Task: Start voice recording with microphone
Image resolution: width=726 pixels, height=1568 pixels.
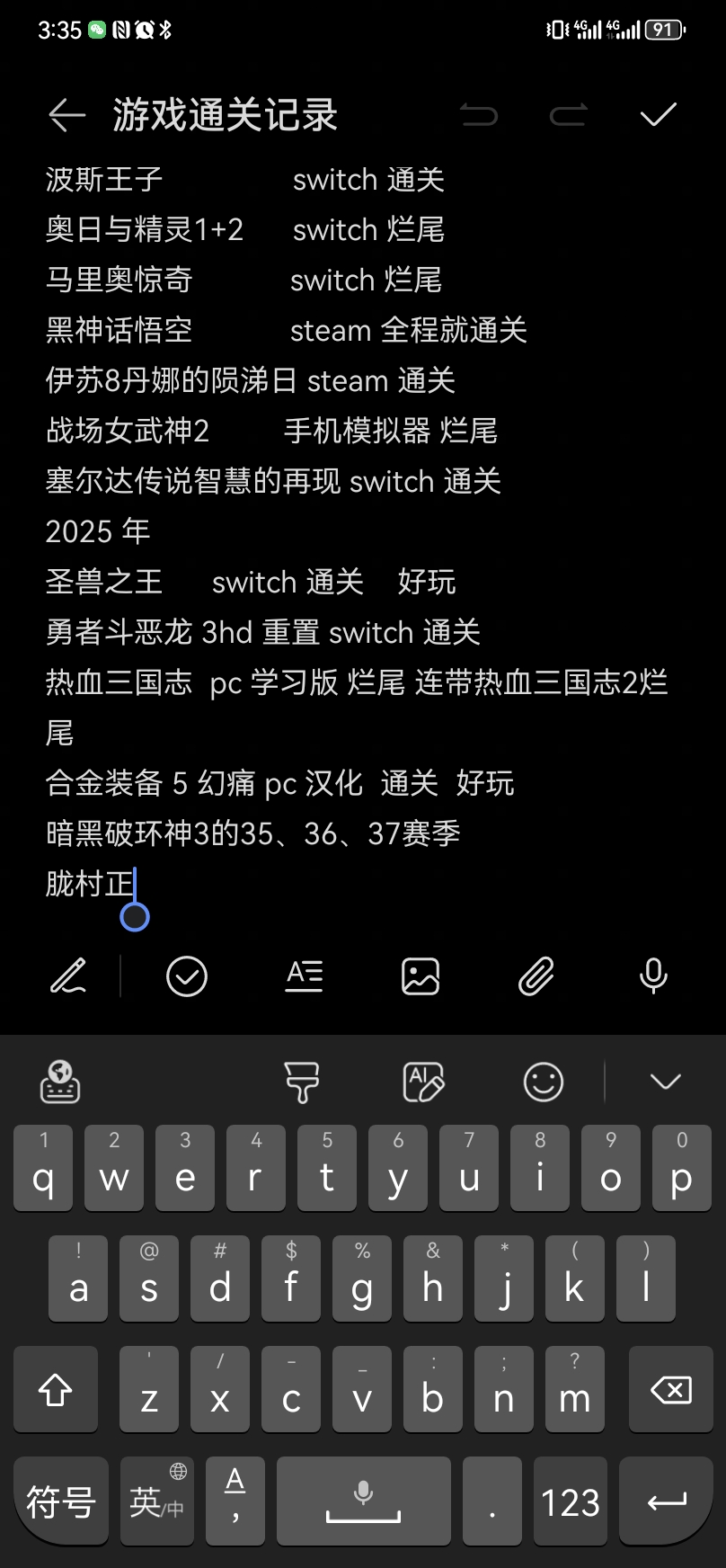Action: click(653, 976)
